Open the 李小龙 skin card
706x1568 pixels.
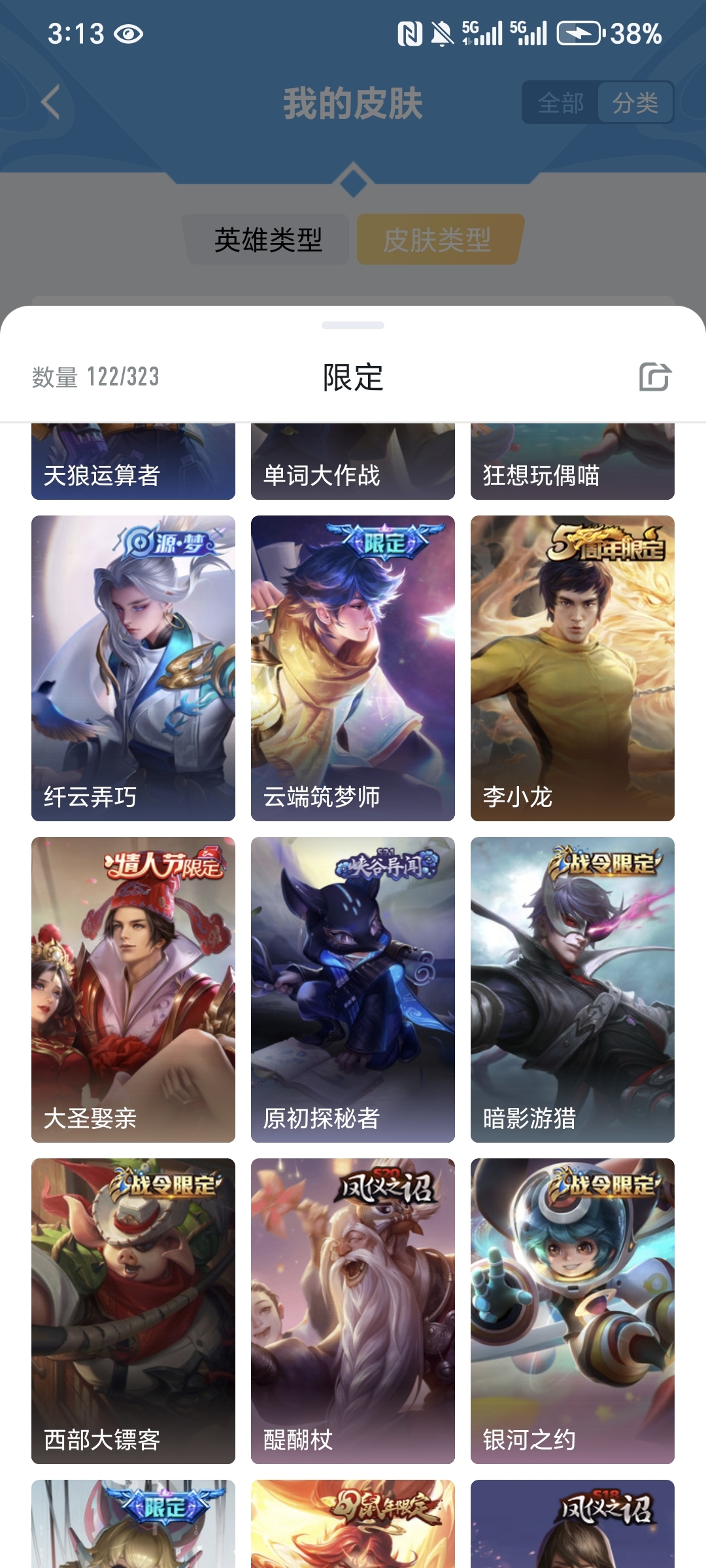pos(573,668)
